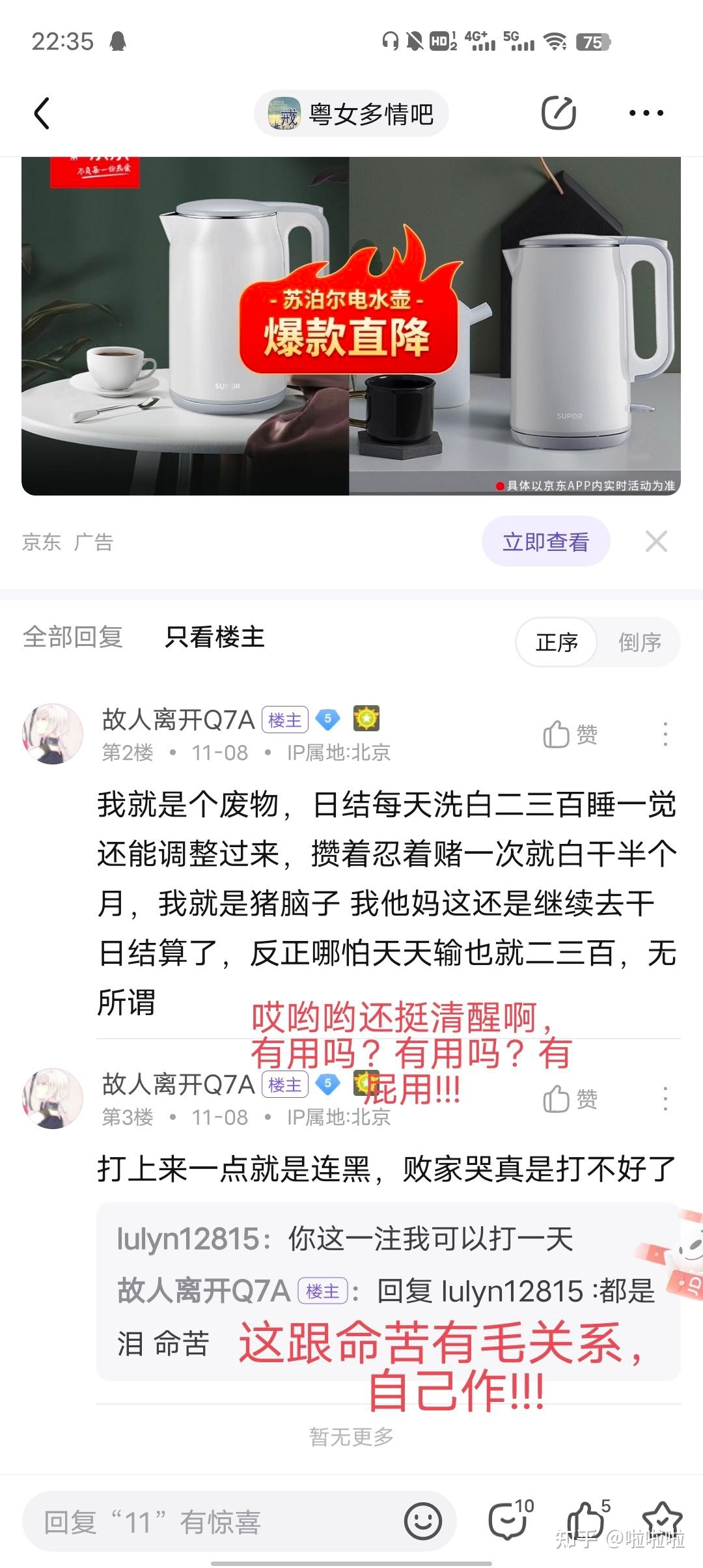
Task: Tap the share icon in the top bar
Action: (558, 114)
